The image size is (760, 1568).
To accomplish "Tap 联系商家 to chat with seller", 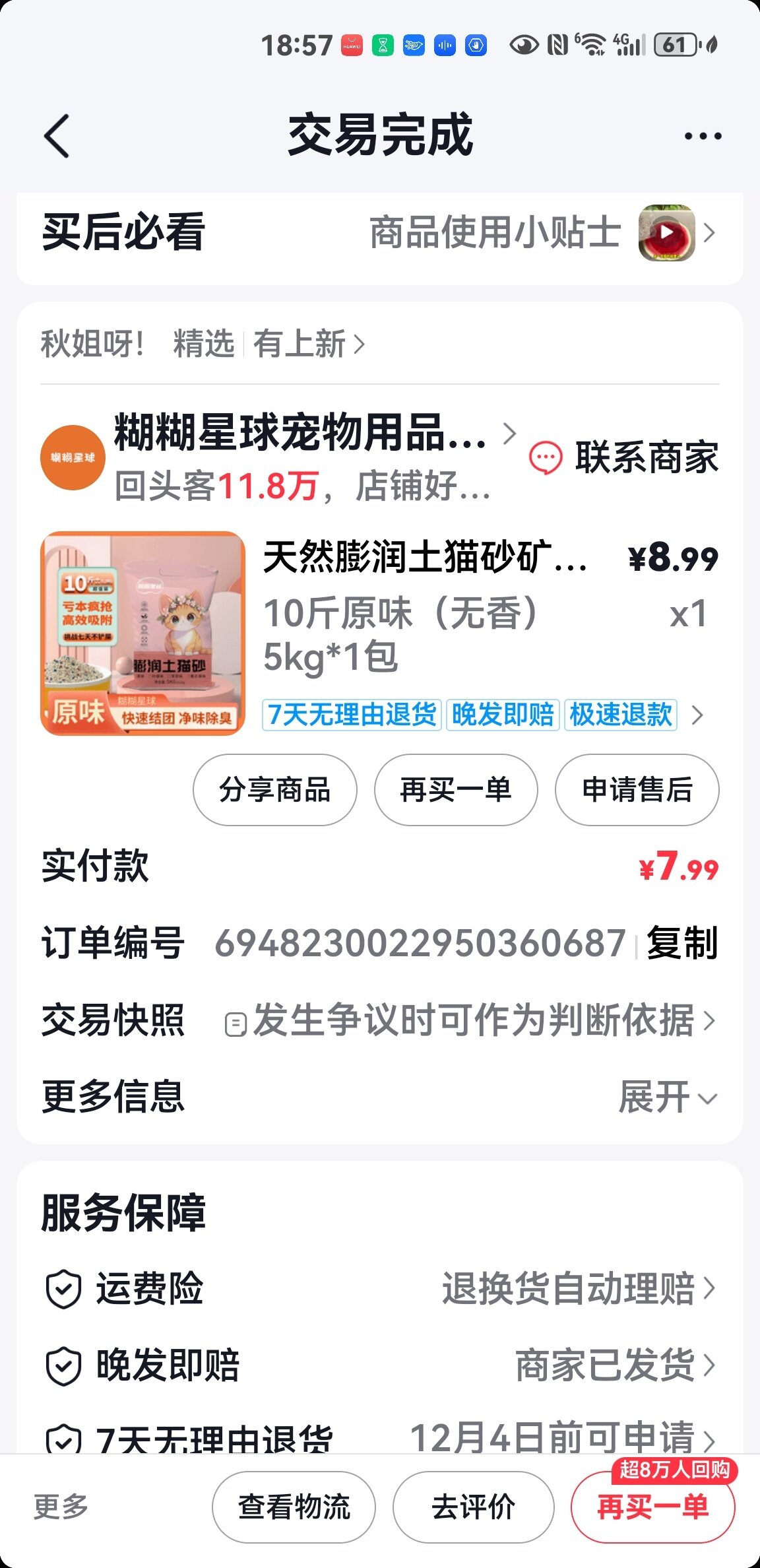I will (624, 457).
